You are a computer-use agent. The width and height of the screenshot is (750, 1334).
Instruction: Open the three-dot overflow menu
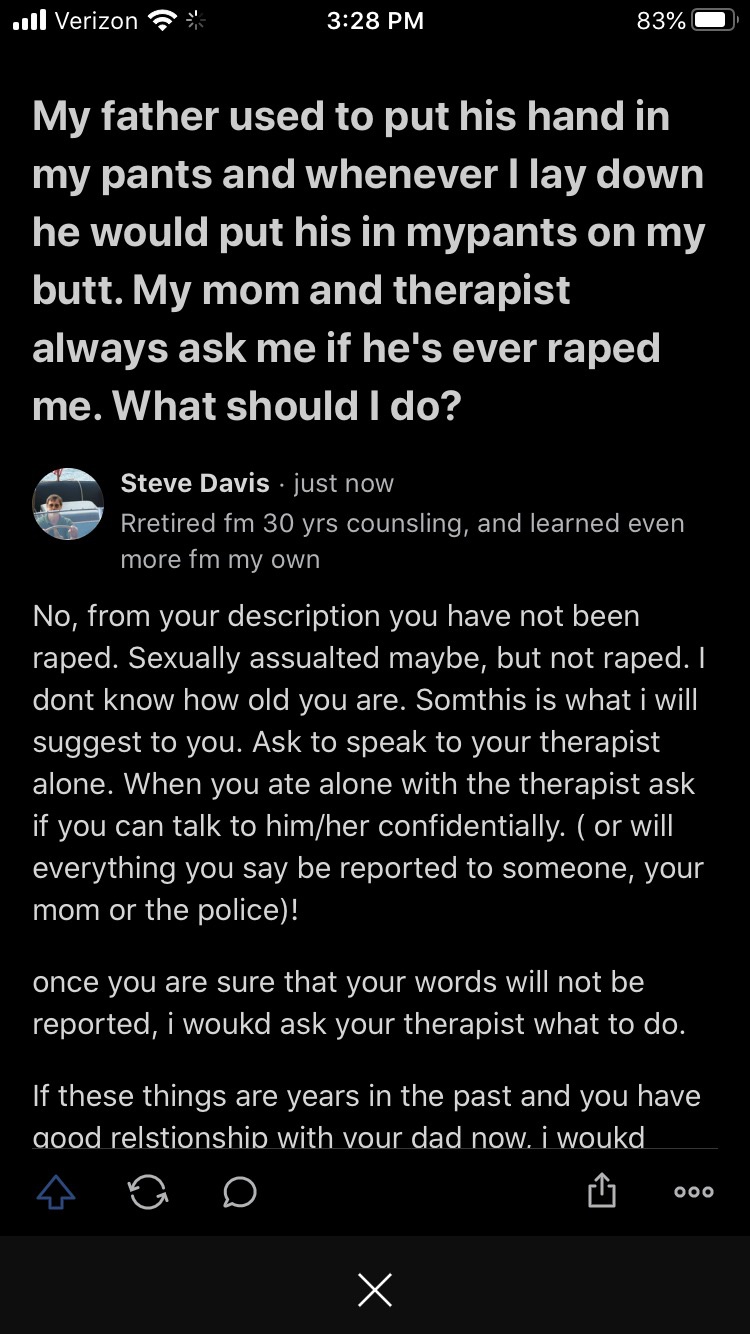point(693,1191)
